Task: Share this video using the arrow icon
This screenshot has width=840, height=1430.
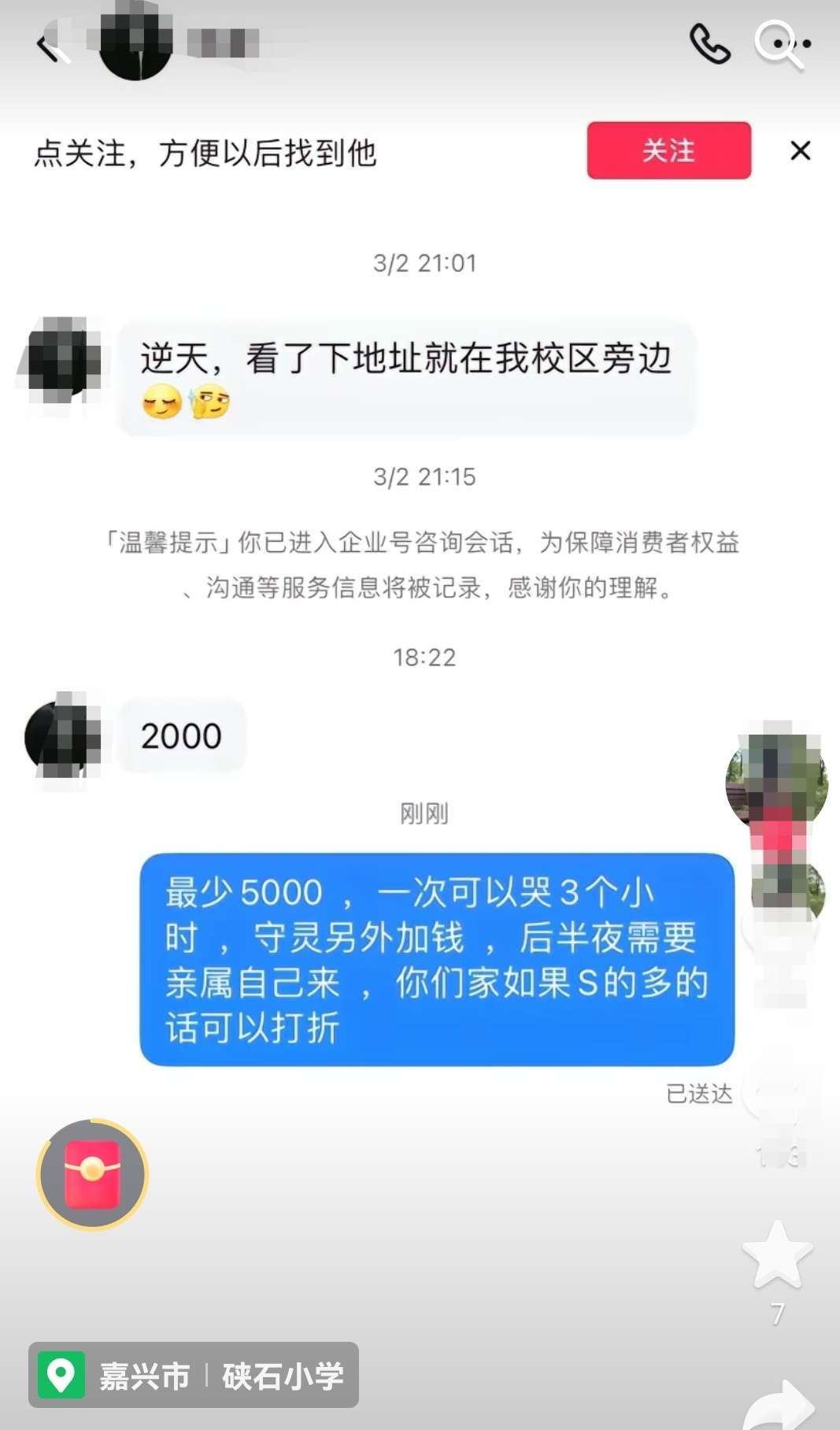Action: 779,1407
